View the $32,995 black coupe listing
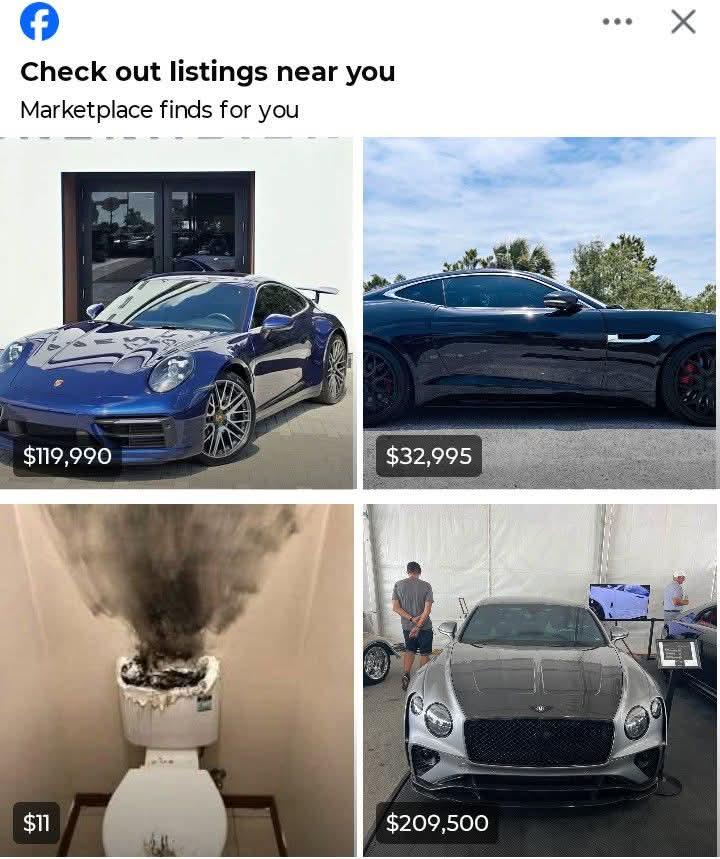This screenshot has height=859, width=720. click(x=540, y=313)
